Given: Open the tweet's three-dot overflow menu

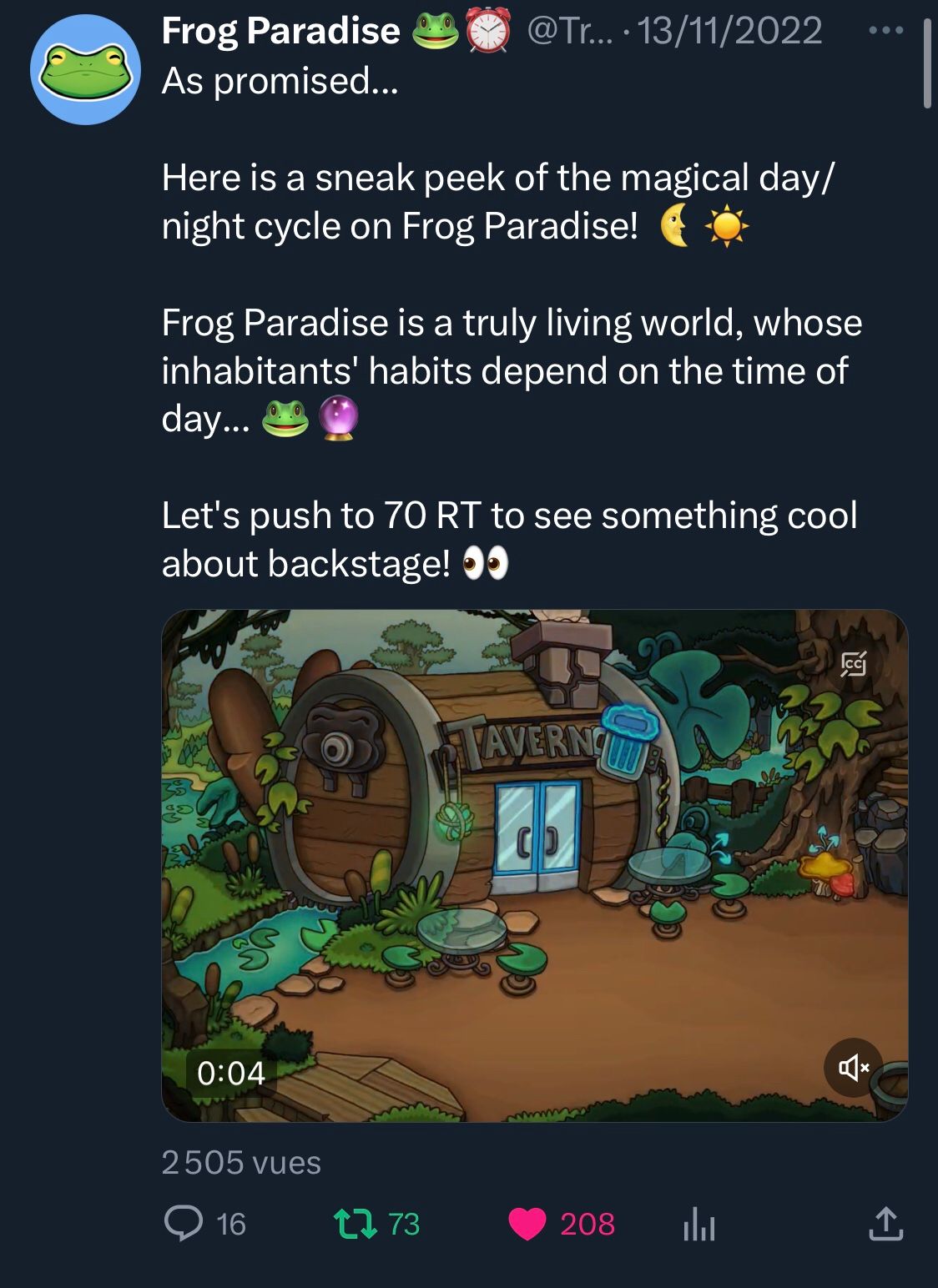Looking at the screenshot, I should (x=885, y=31).
